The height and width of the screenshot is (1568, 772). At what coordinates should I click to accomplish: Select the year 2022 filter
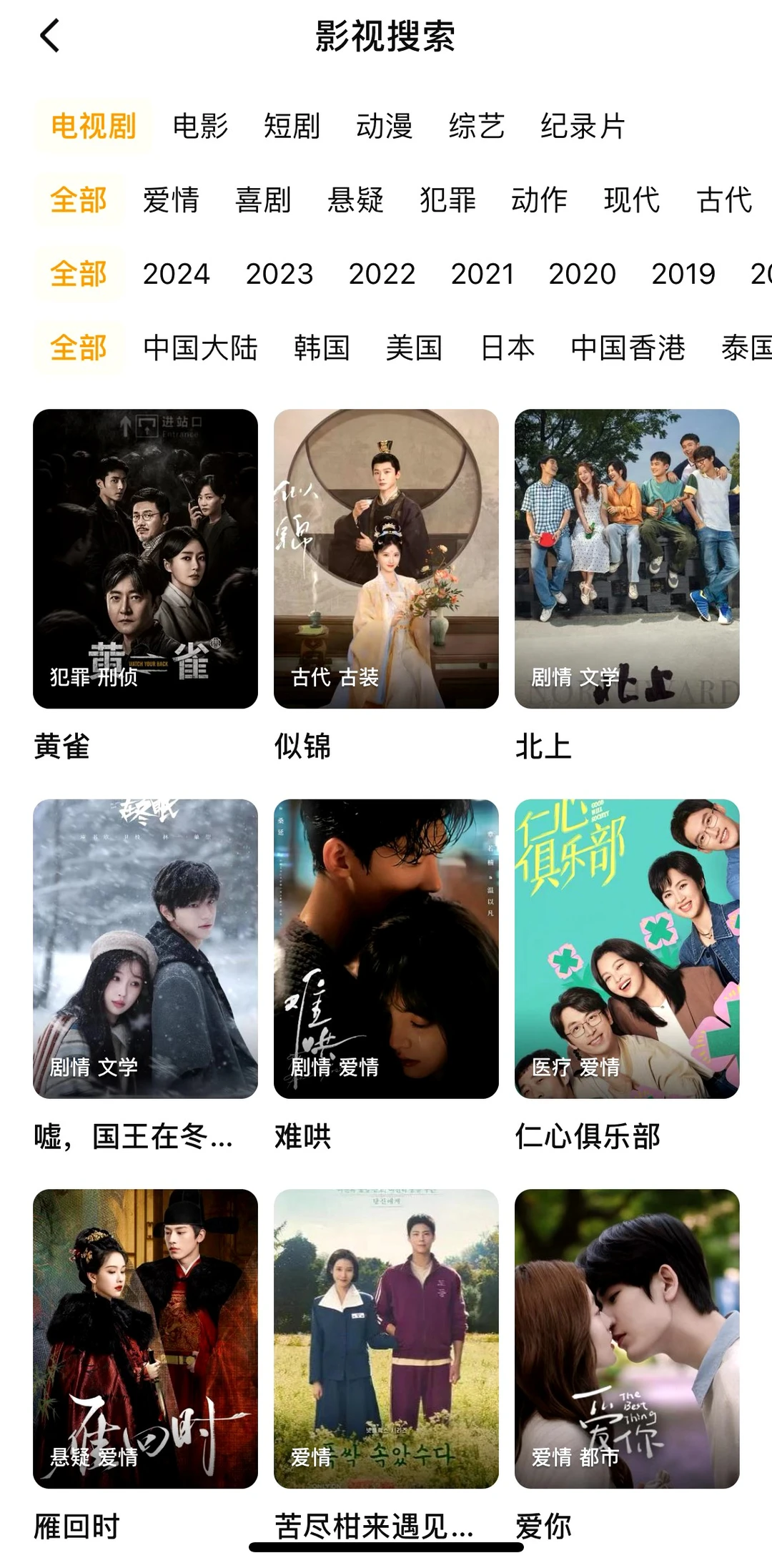[382, 274]
